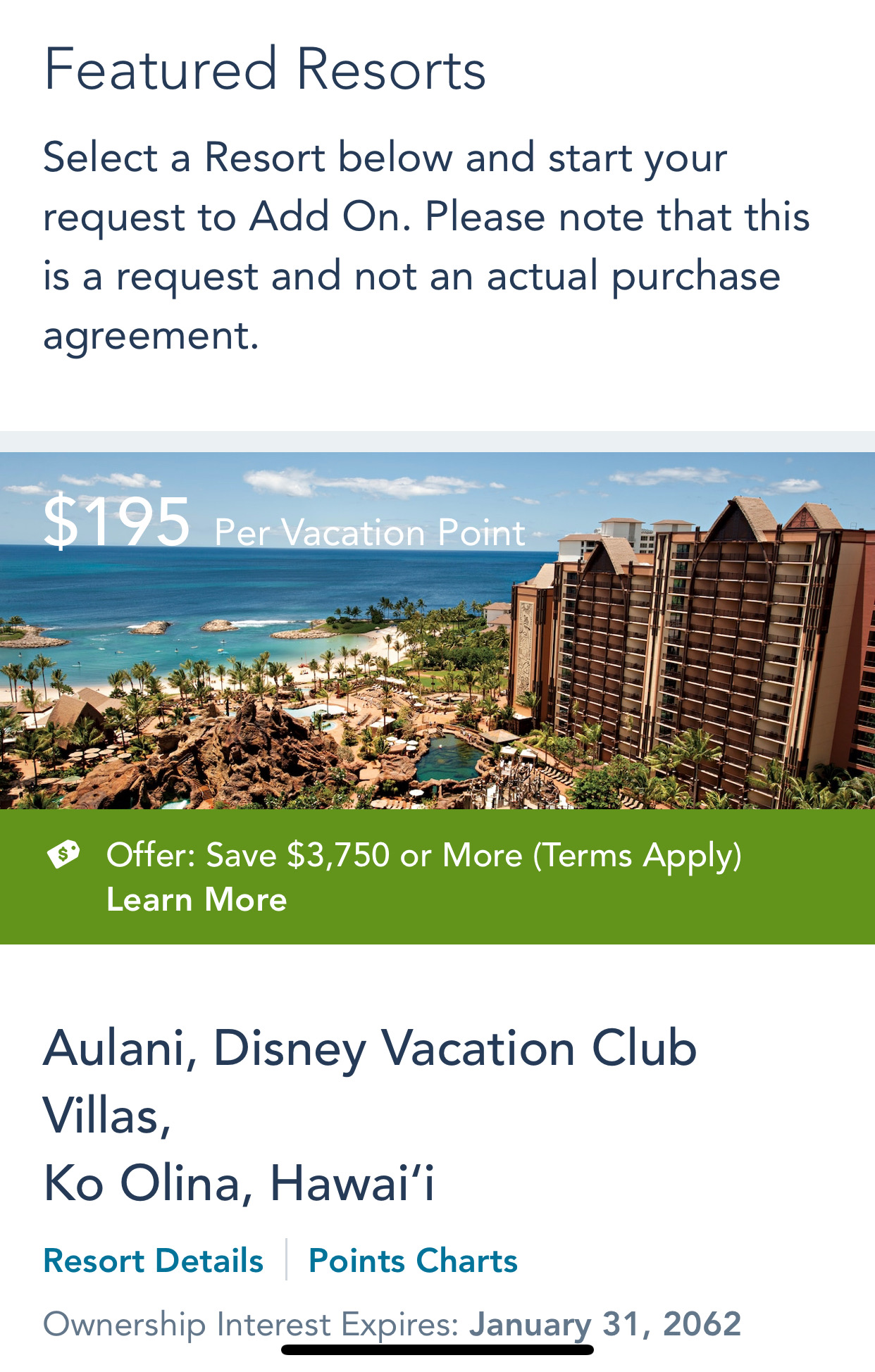
Task: Select the green Offer: Save $3,750 banner
Action: point(437,877)
